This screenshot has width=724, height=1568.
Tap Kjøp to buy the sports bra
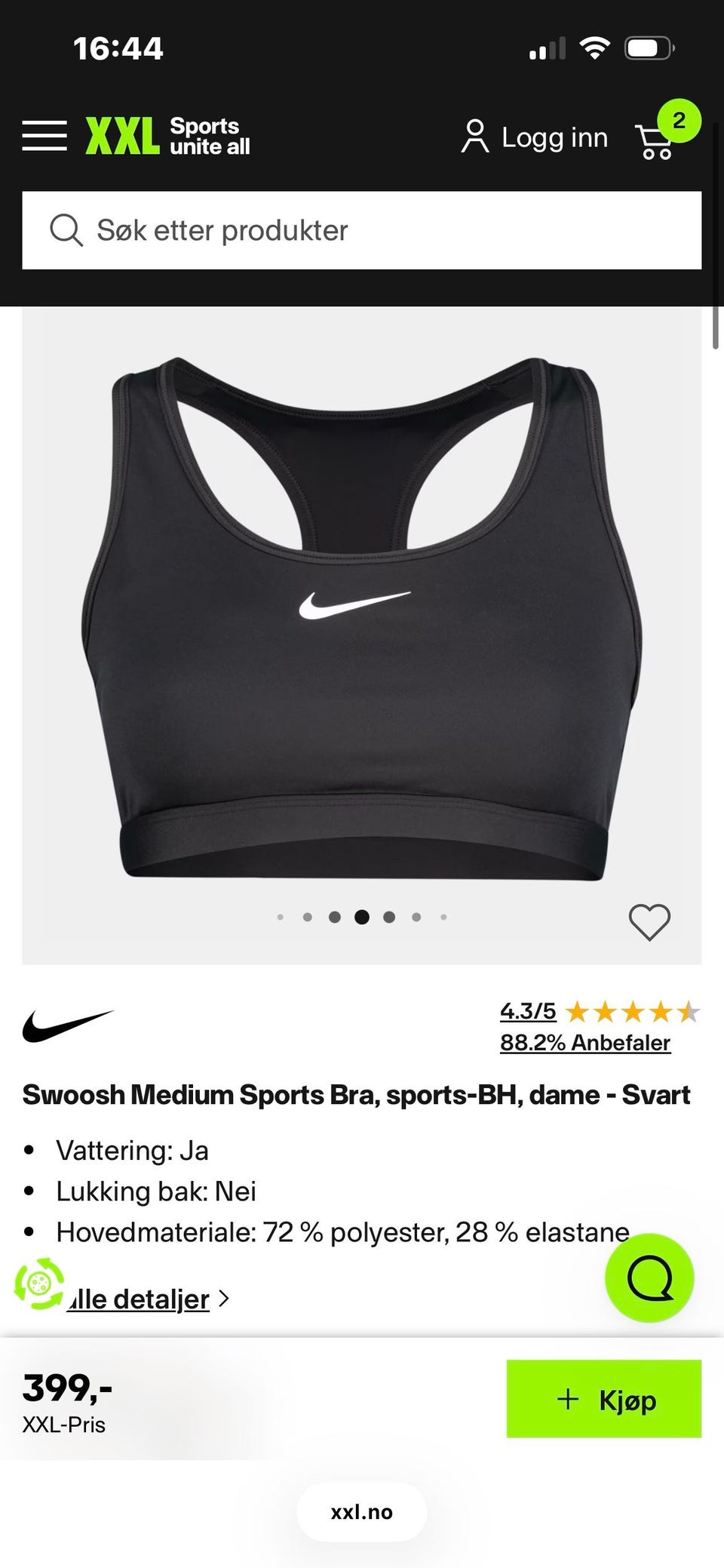point(603,1398)
